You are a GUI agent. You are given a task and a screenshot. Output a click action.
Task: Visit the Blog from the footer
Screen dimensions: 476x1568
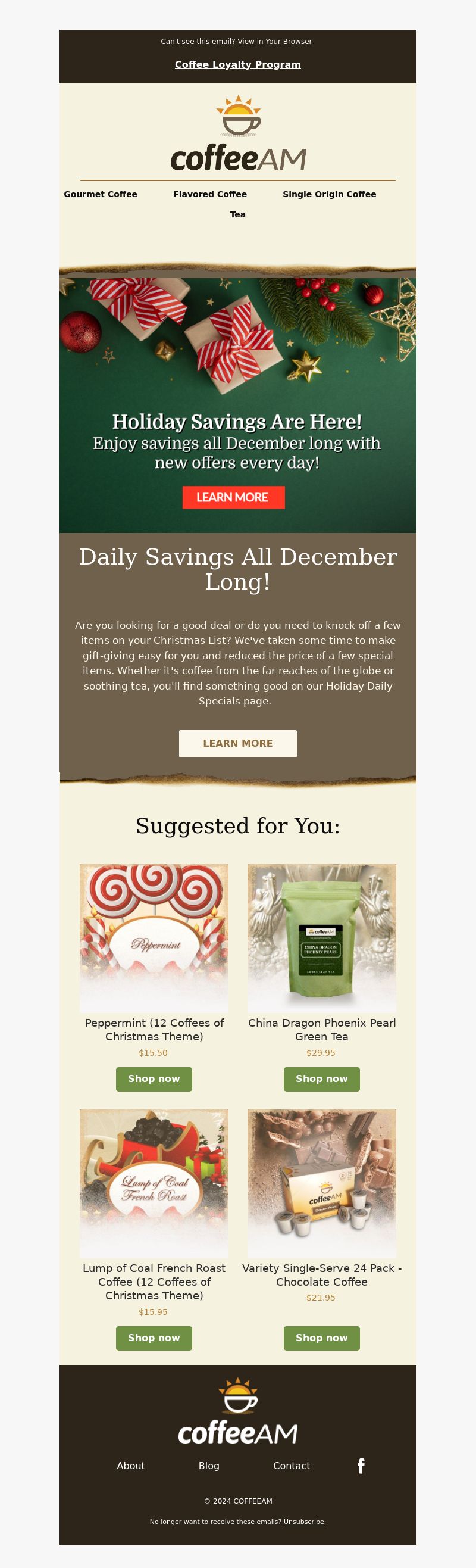(x=208, y=1466)
